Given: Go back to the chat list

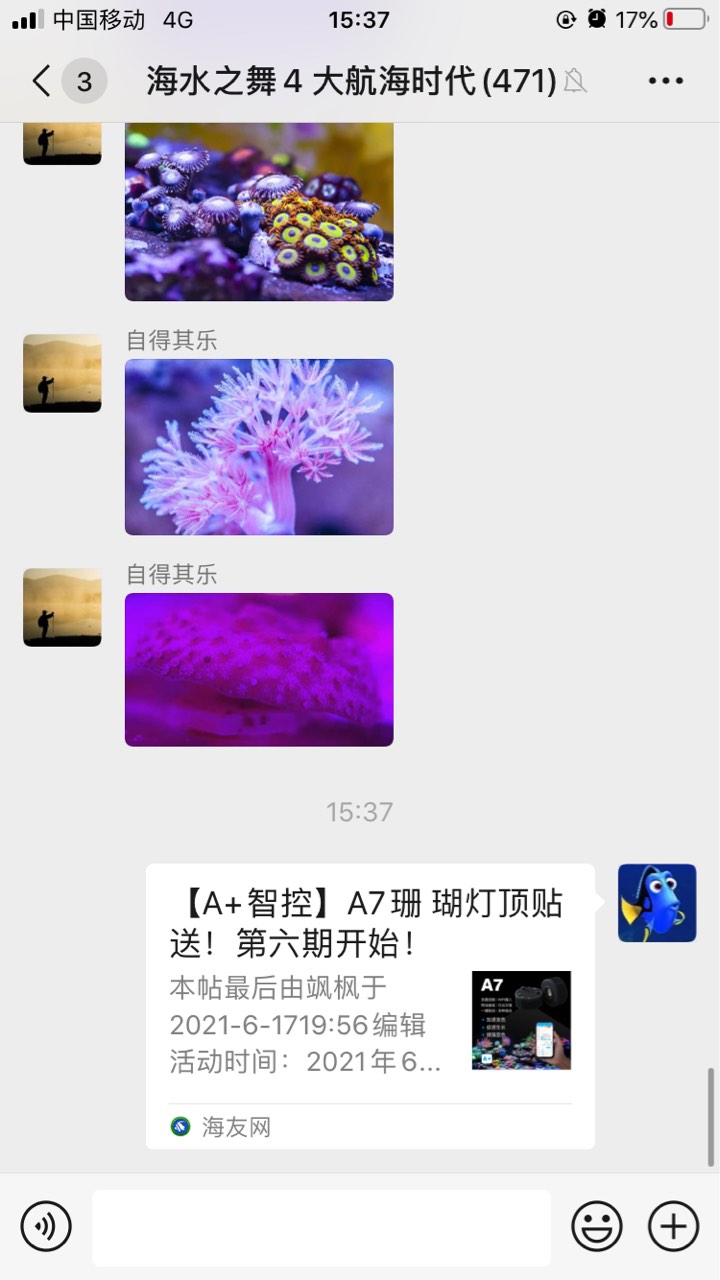Looking at the screenshot, I should 42,81.
